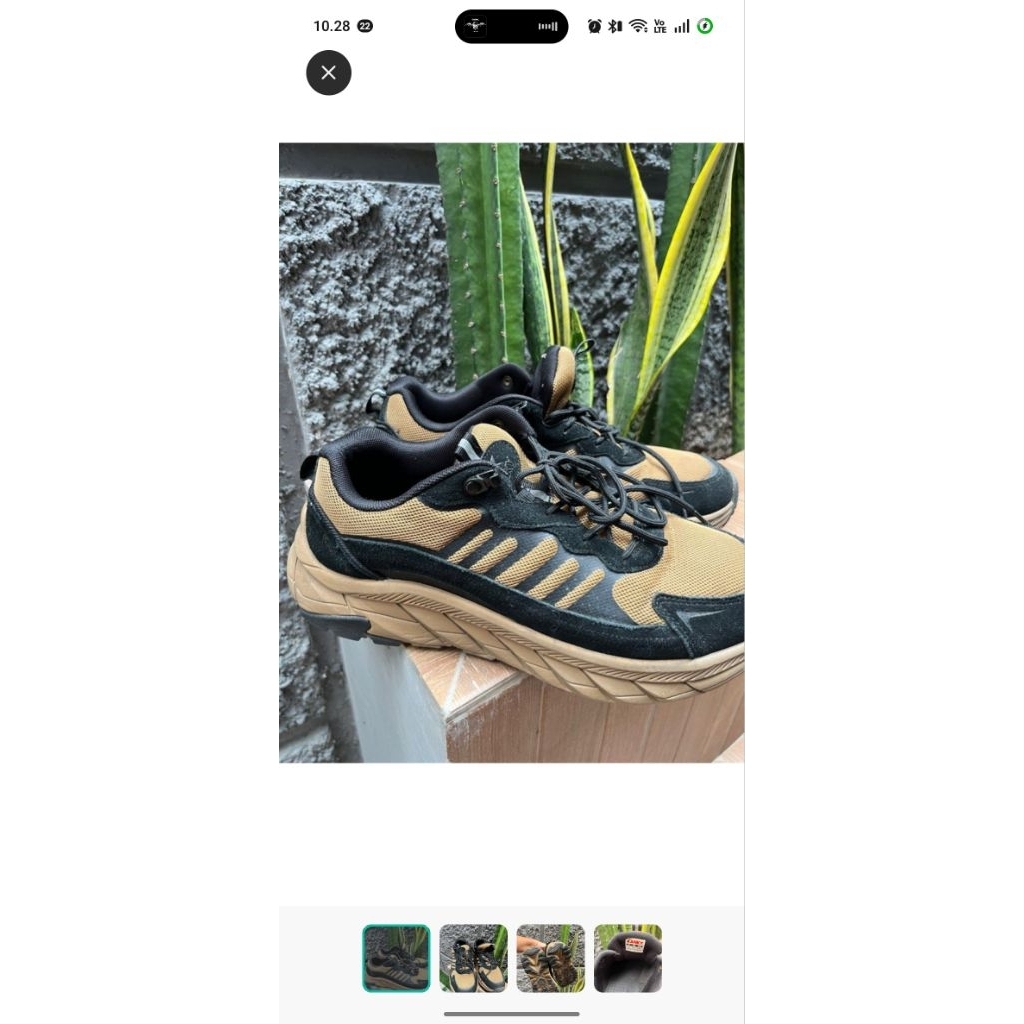Image resolution: width=1024 pixels, height=1024 pixels.
Task: Show the tongue label thumbnail
Action: 628,958
